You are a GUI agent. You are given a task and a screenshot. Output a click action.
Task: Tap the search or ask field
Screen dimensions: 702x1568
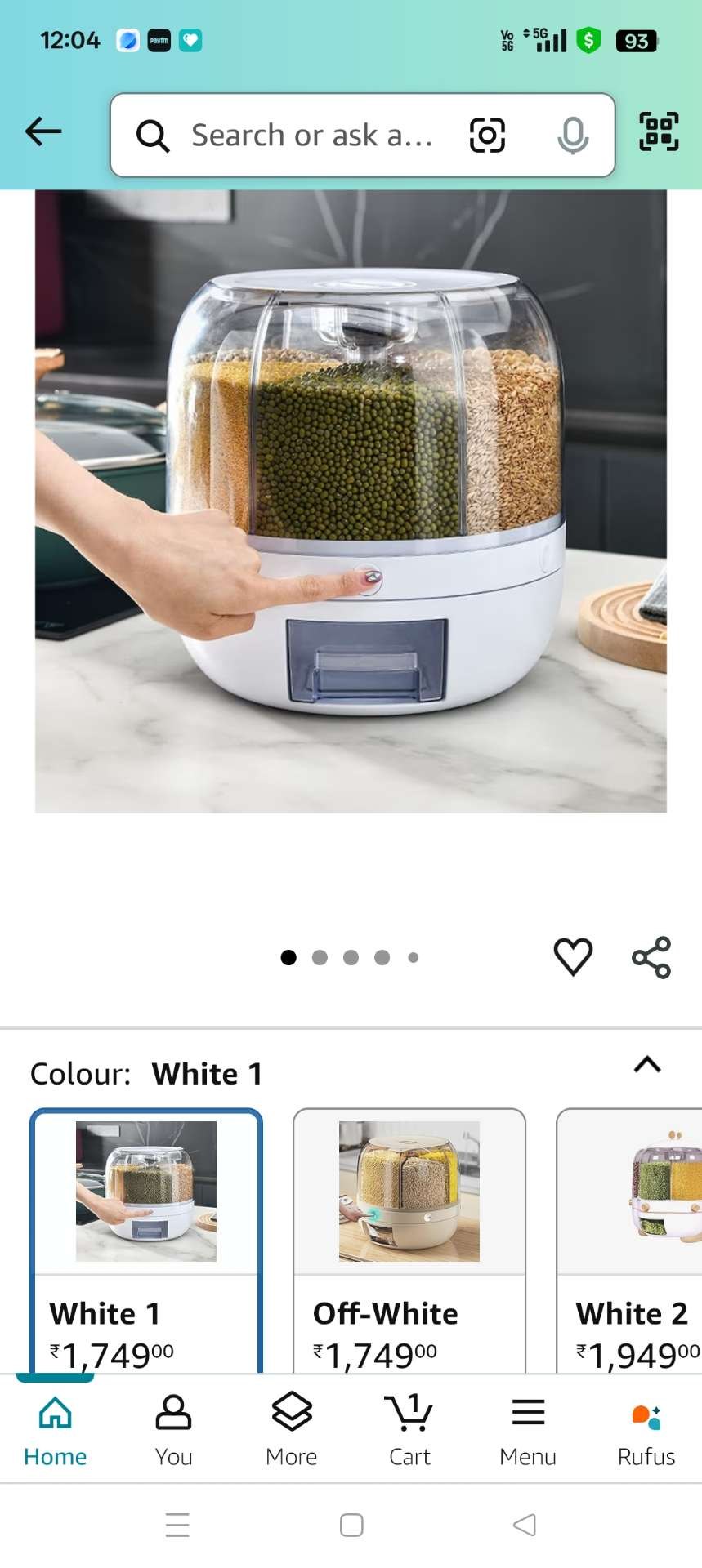click(x=311, y=136)
